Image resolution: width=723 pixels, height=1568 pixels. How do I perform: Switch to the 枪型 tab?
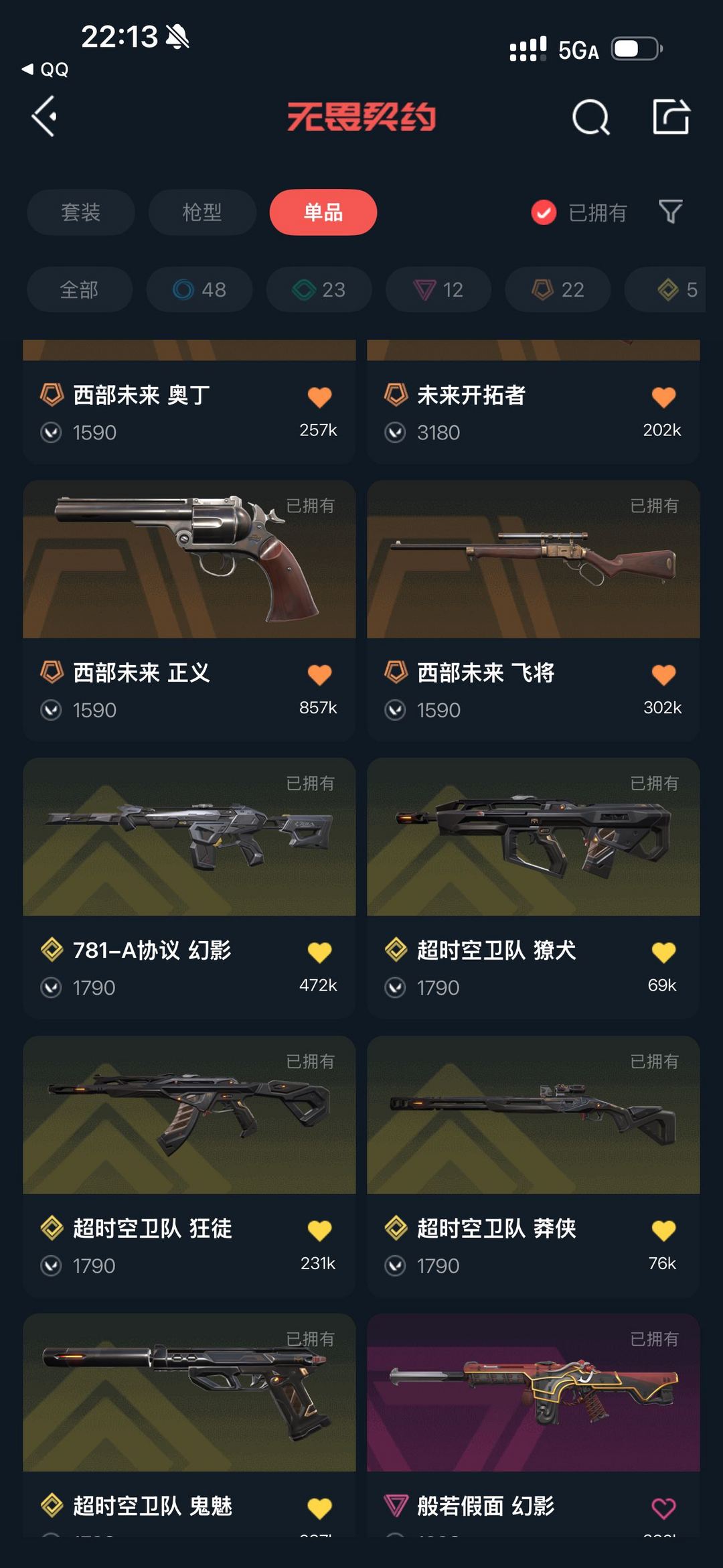point(202,212)
